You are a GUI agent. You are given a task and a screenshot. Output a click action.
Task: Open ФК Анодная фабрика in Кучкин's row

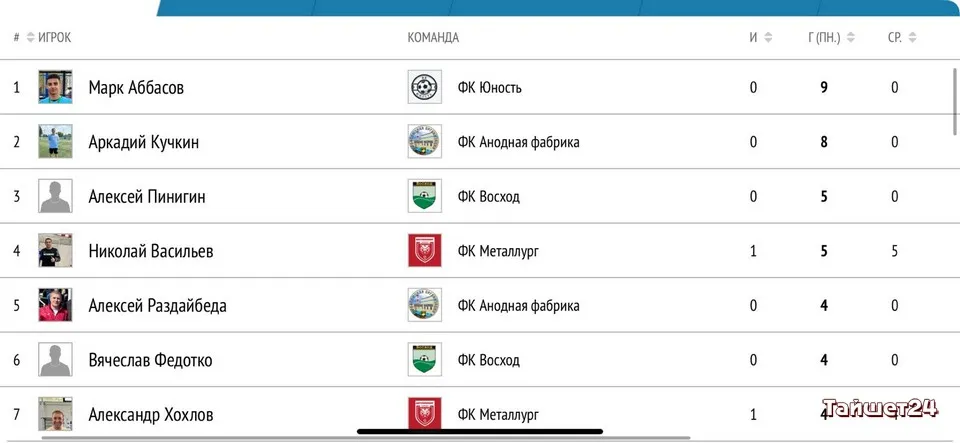(x=518, y=142)
